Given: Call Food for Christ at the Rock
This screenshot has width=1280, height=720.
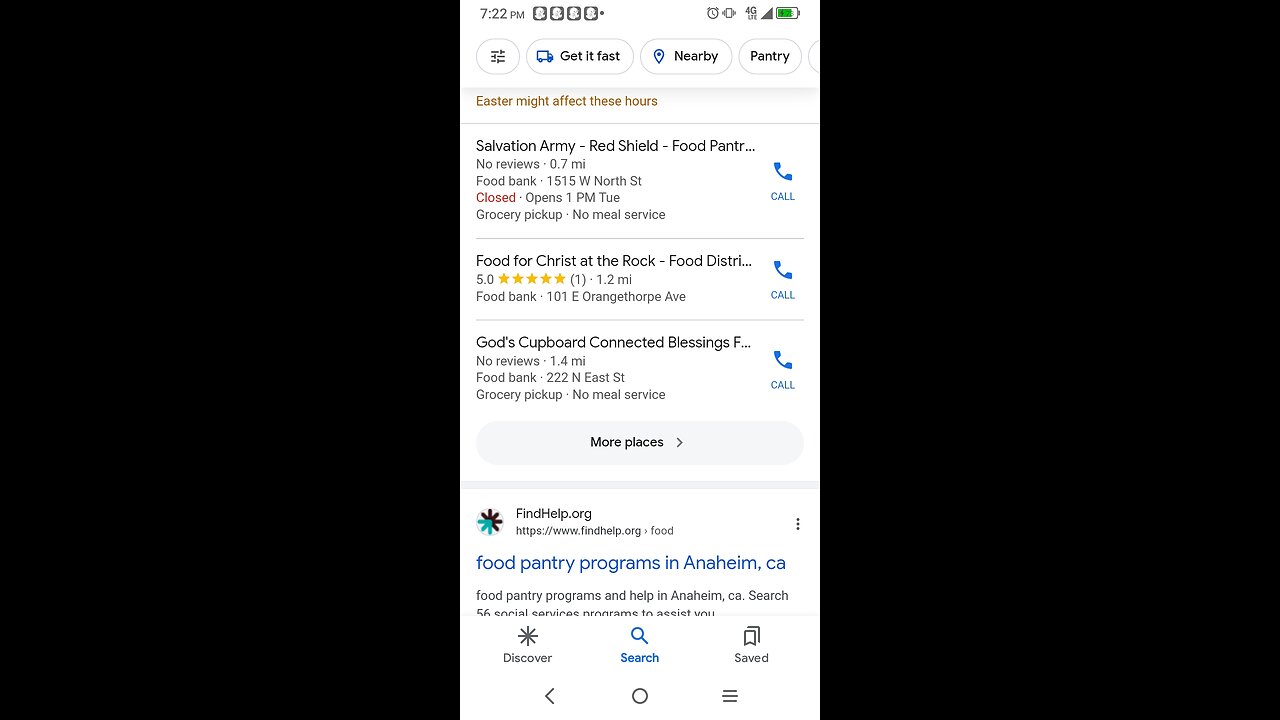Looking at the screenshot, I should click(782, 279).
